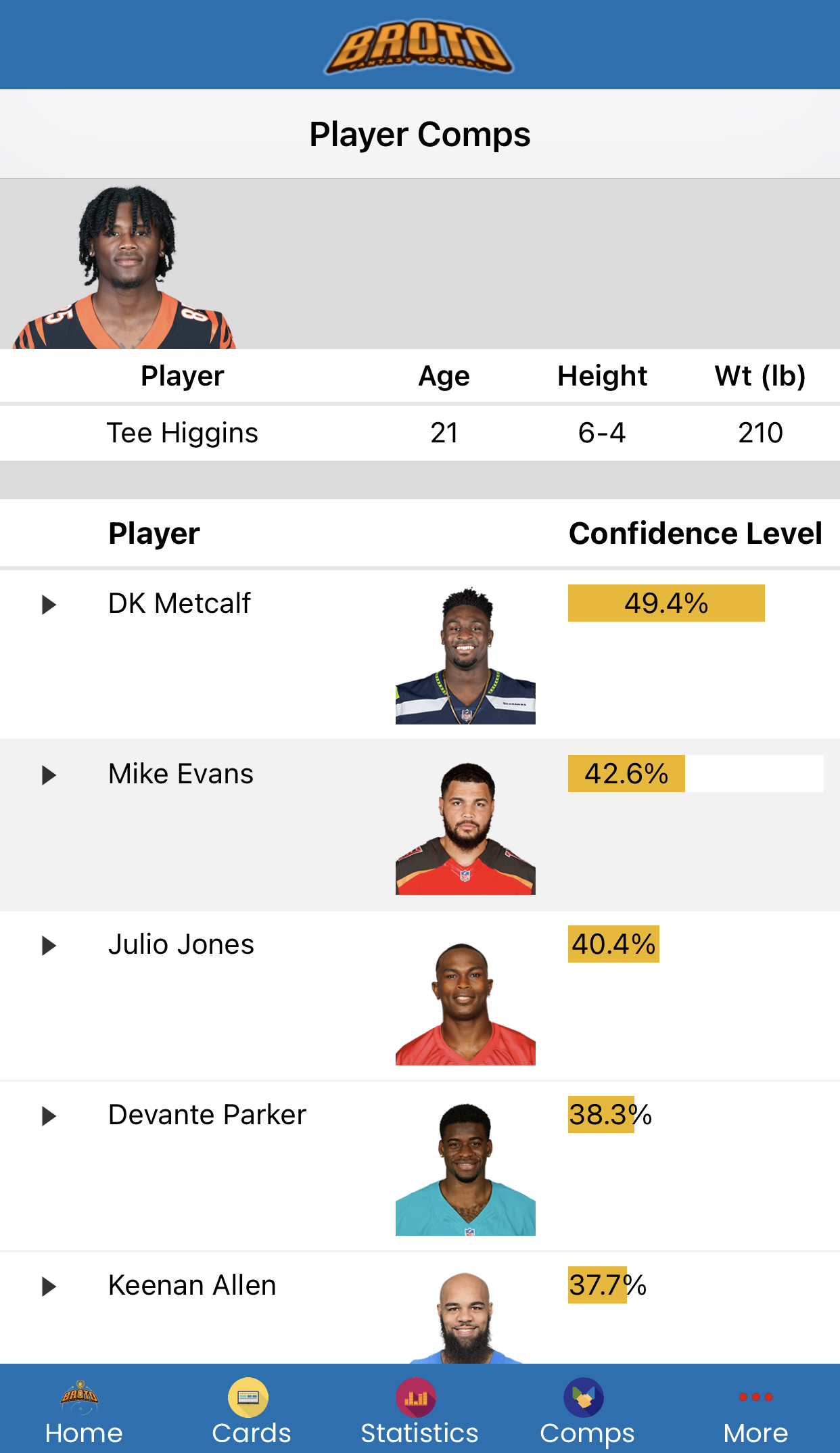Expand the Keenan Allen comparison row

(x=49, y=1287)
